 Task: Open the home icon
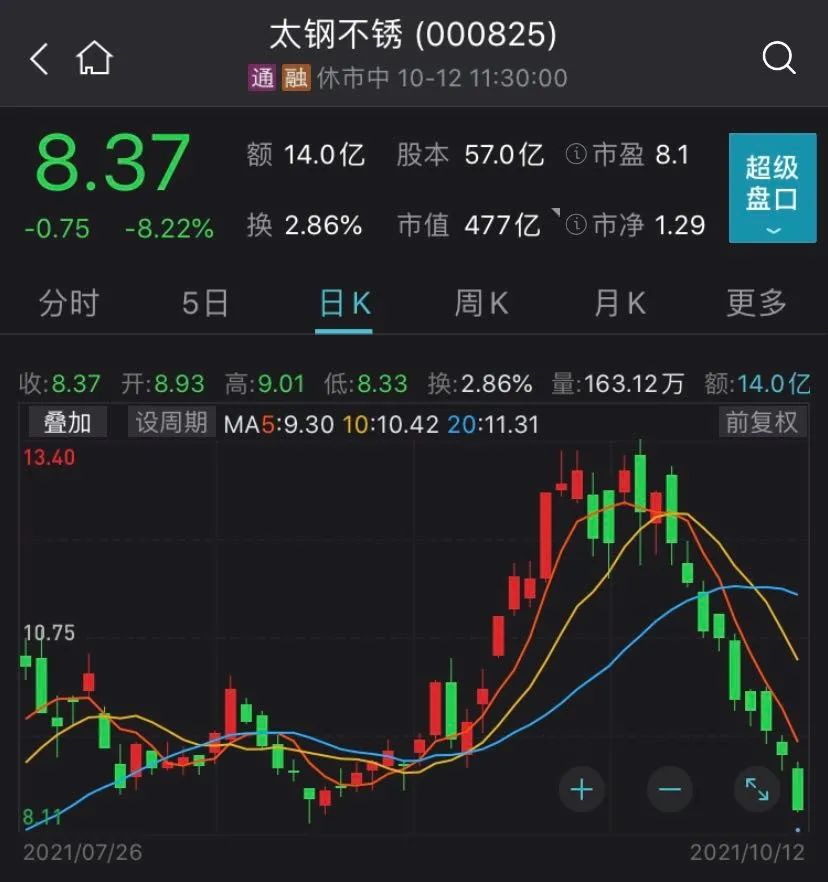(x=95, y=59)
